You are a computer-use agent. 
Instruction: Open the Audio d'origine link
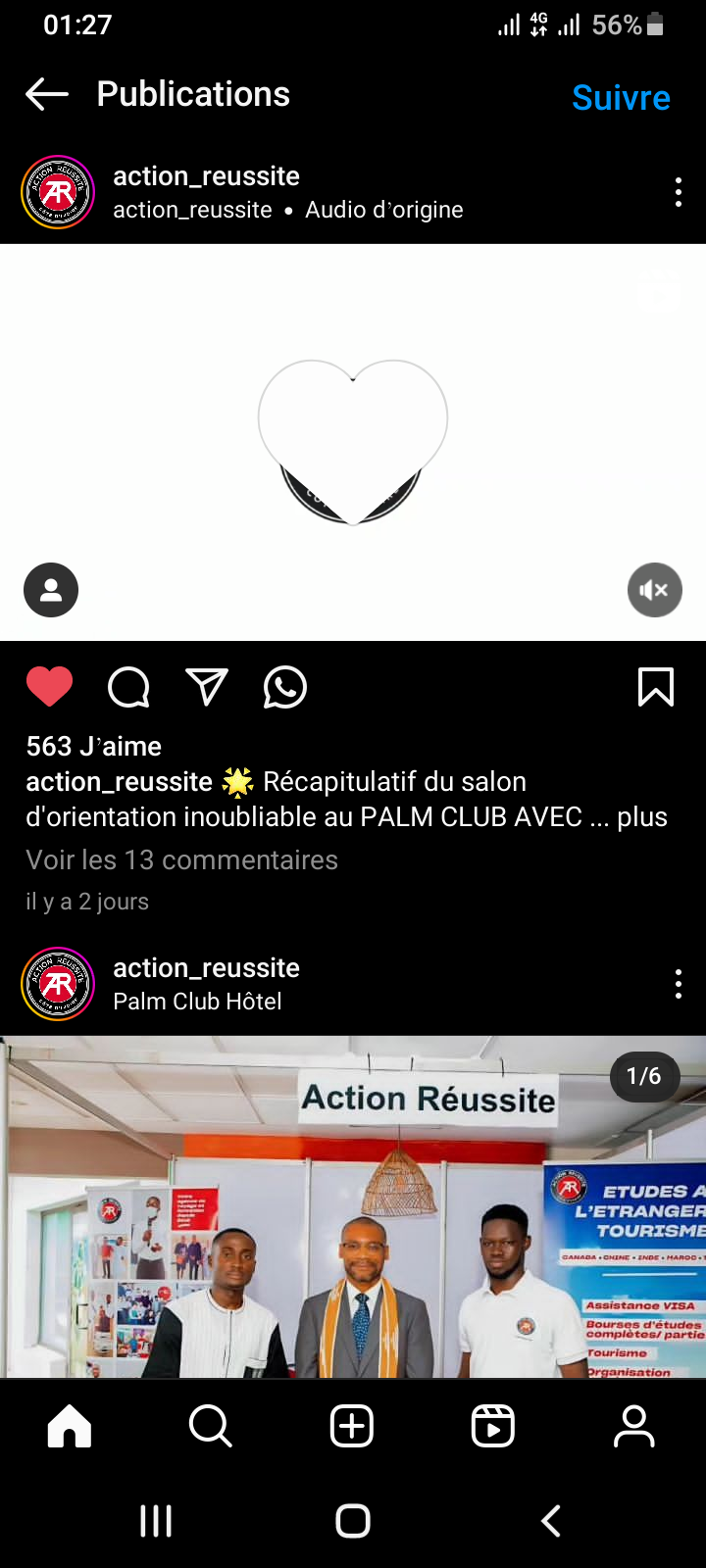click(383, 210)
